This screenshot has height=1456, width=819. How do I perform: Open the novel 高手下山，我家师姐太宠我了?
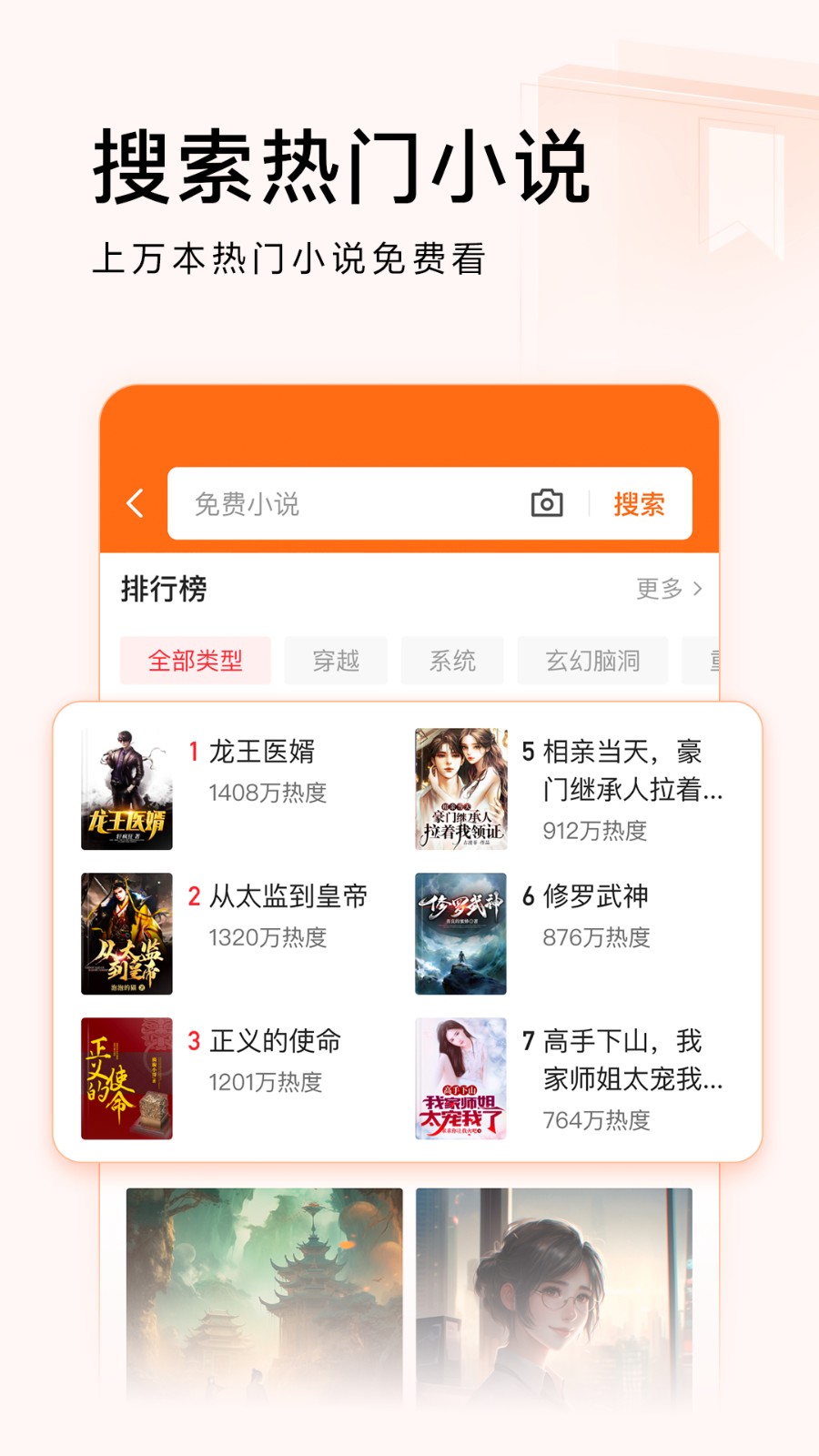tap(628, 1060)
